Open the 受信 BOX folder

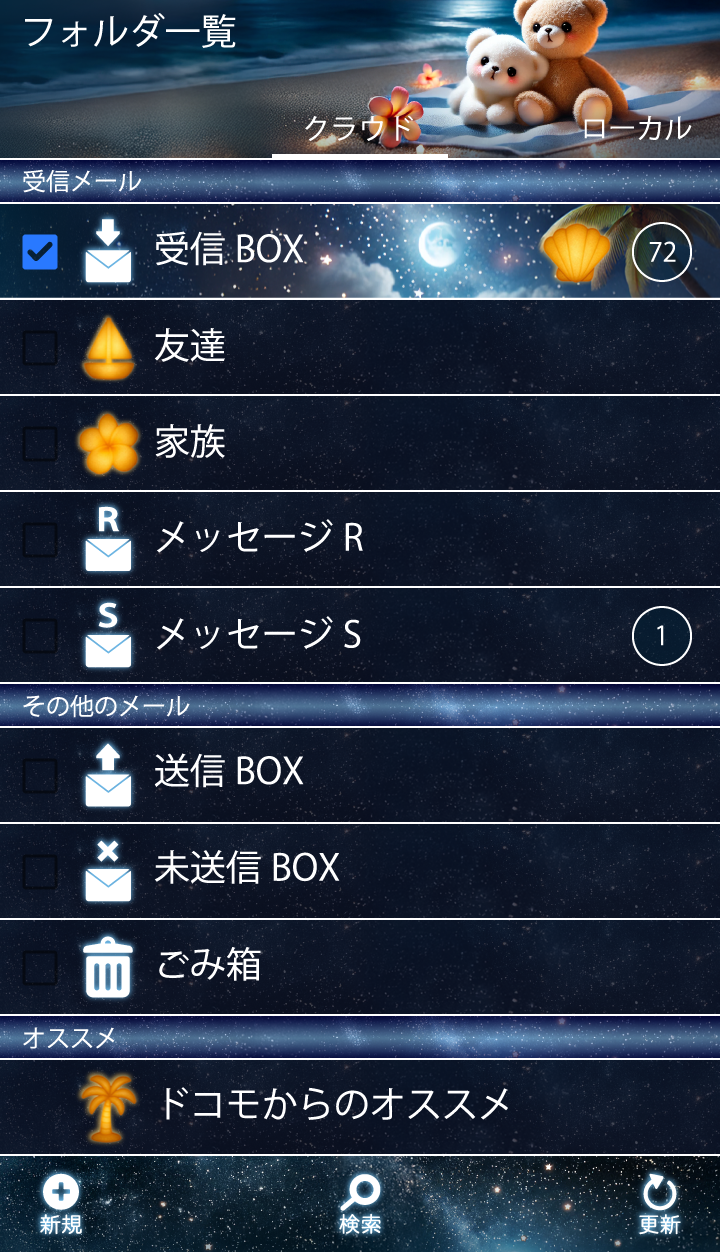coord(230,250)
